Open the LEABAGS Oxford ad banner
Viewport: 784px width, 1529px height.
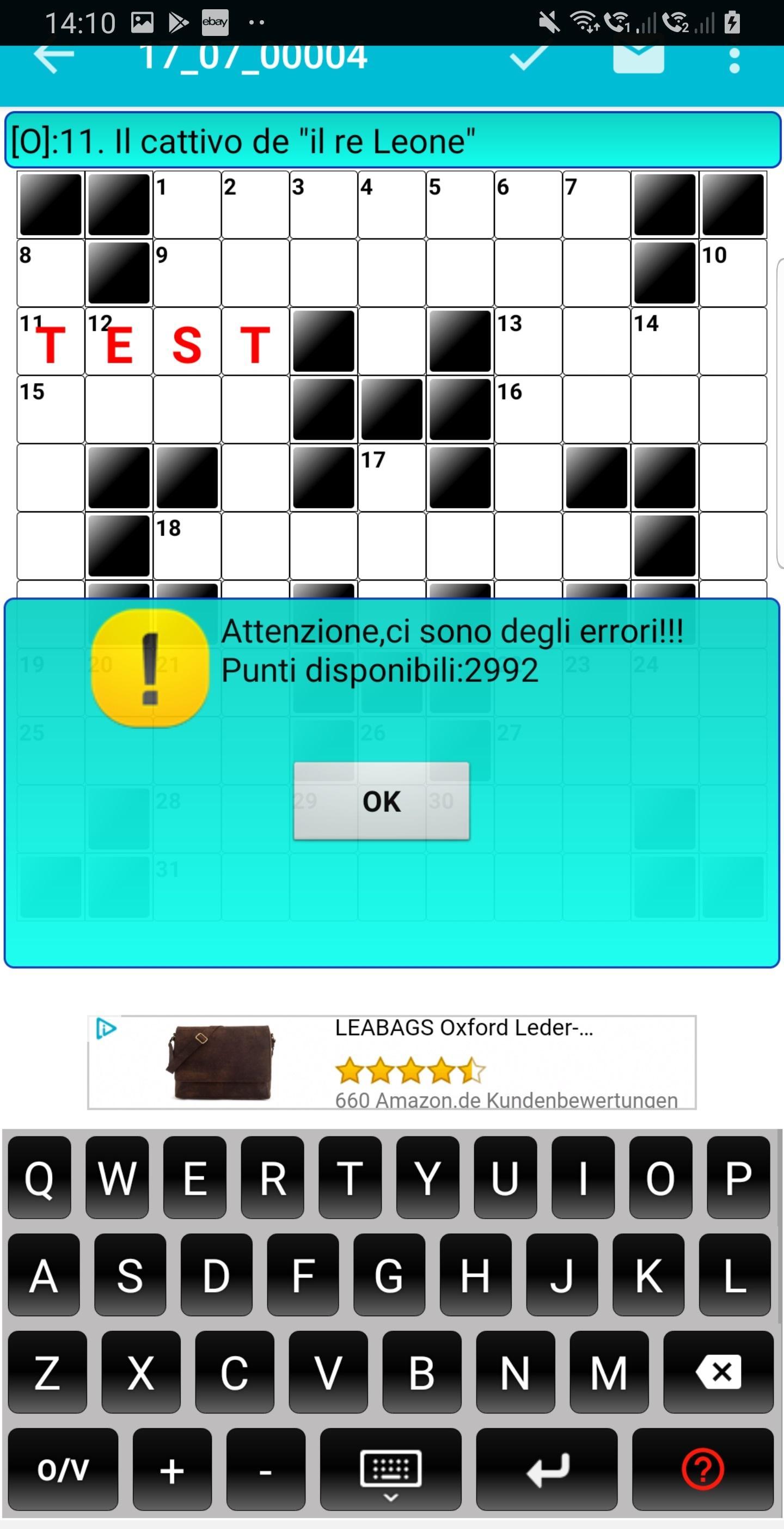[391, 1062]
